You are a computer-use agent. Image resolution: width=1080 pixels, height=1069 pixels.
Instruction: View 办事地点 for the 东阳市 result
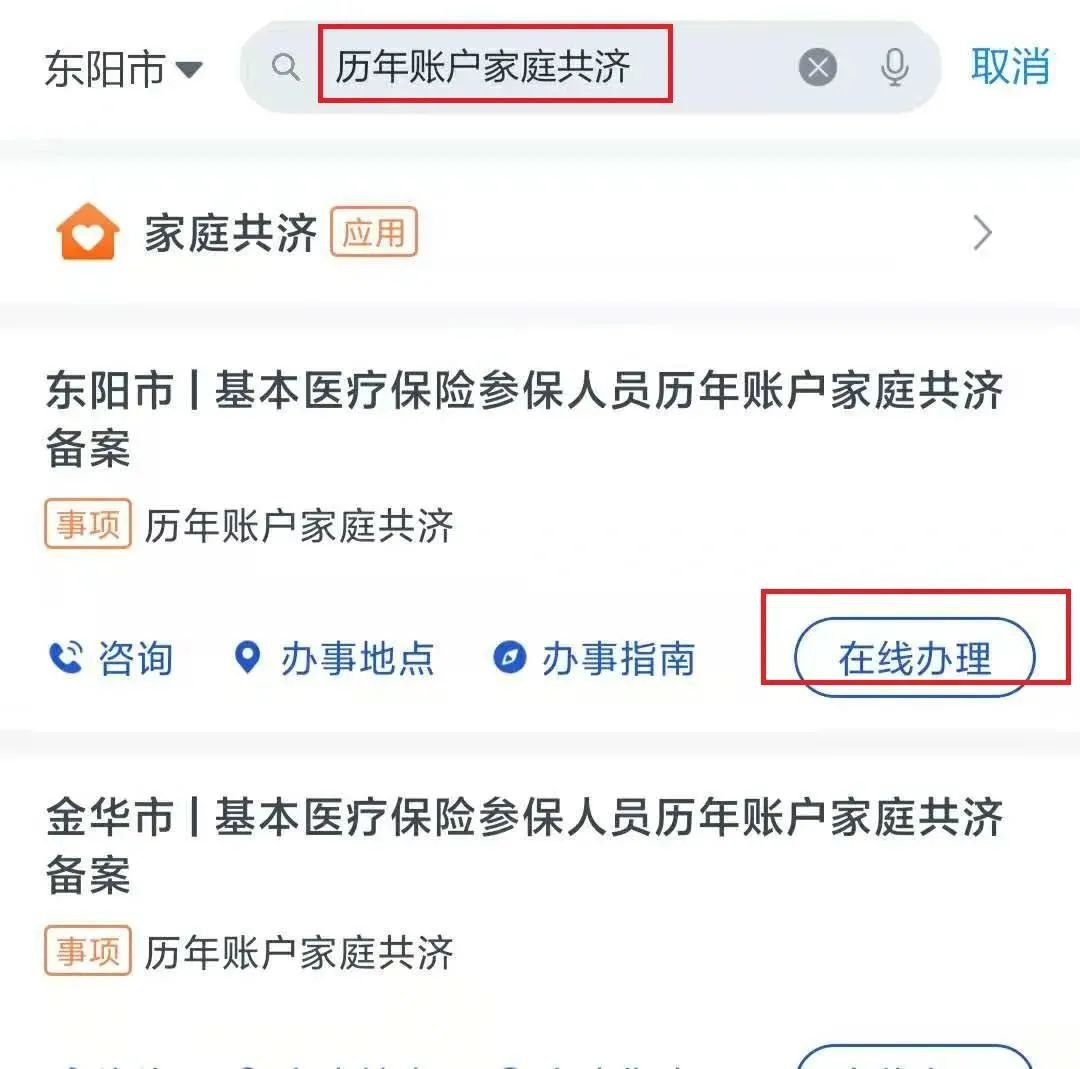tap(334, 659)
